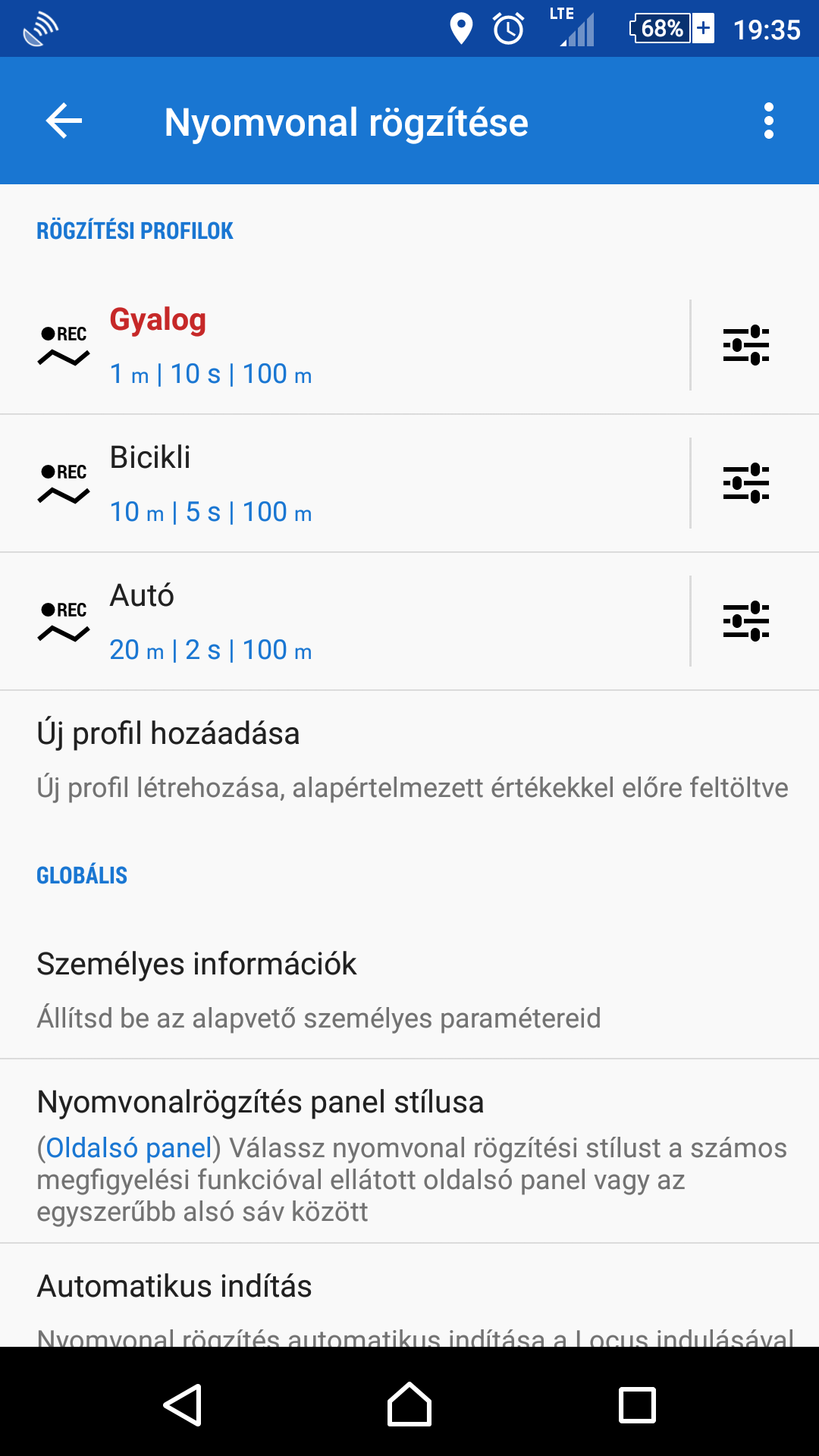This screenshot has width=819, height=1456.
Task: Open settings sliders for Autó profile
Action: click(x=746, y=622)
